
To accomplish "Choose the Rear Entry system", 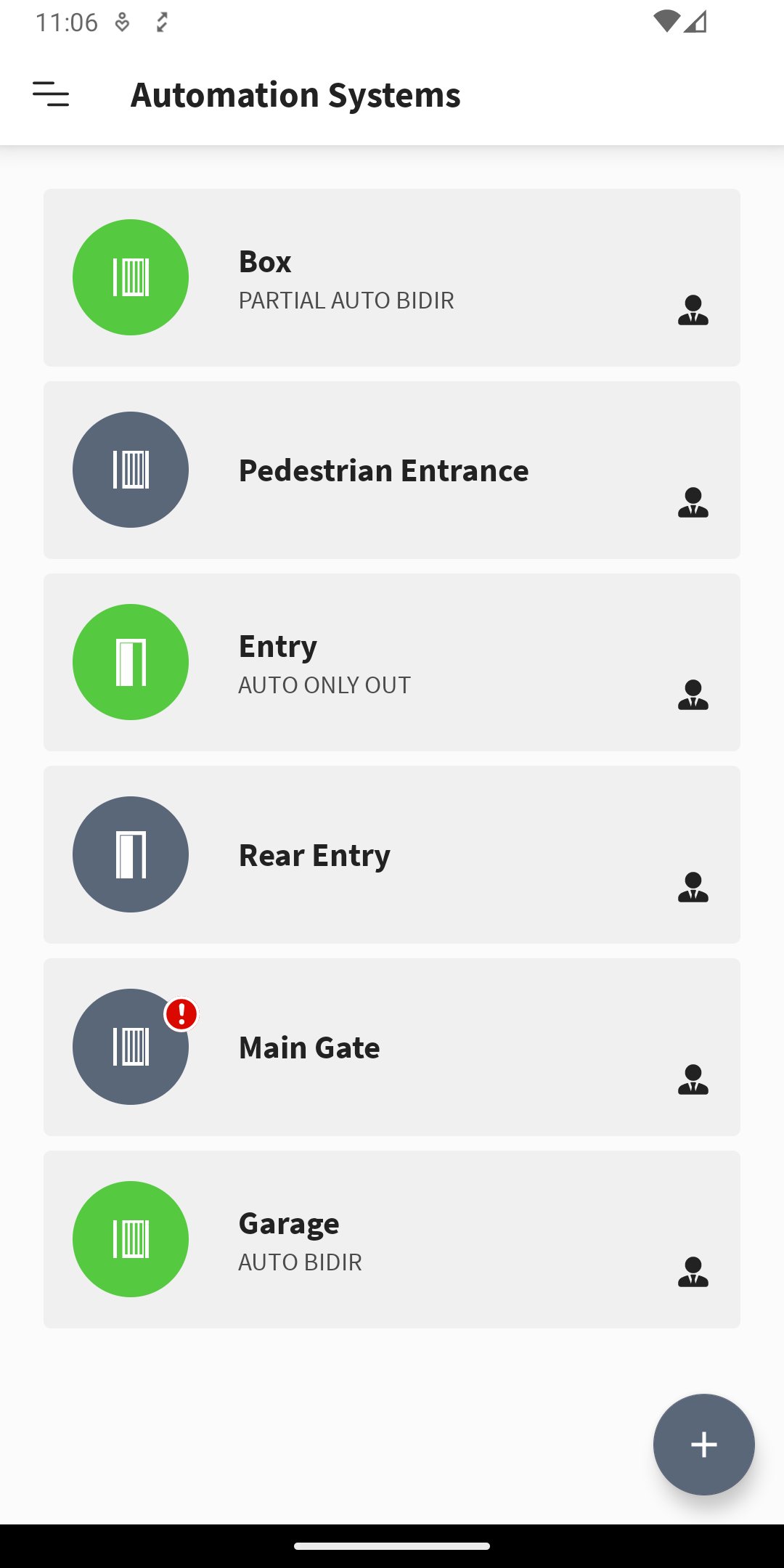I will [x=392, y=854].
